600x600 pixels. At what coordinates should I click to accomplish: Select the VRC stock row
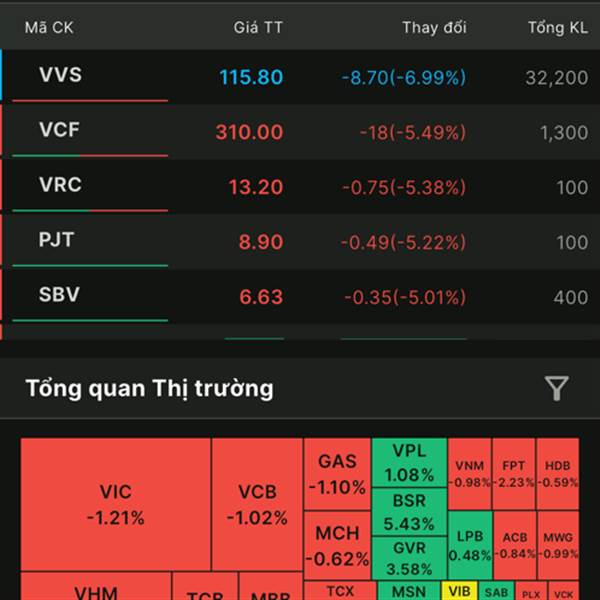click(300, 186)
